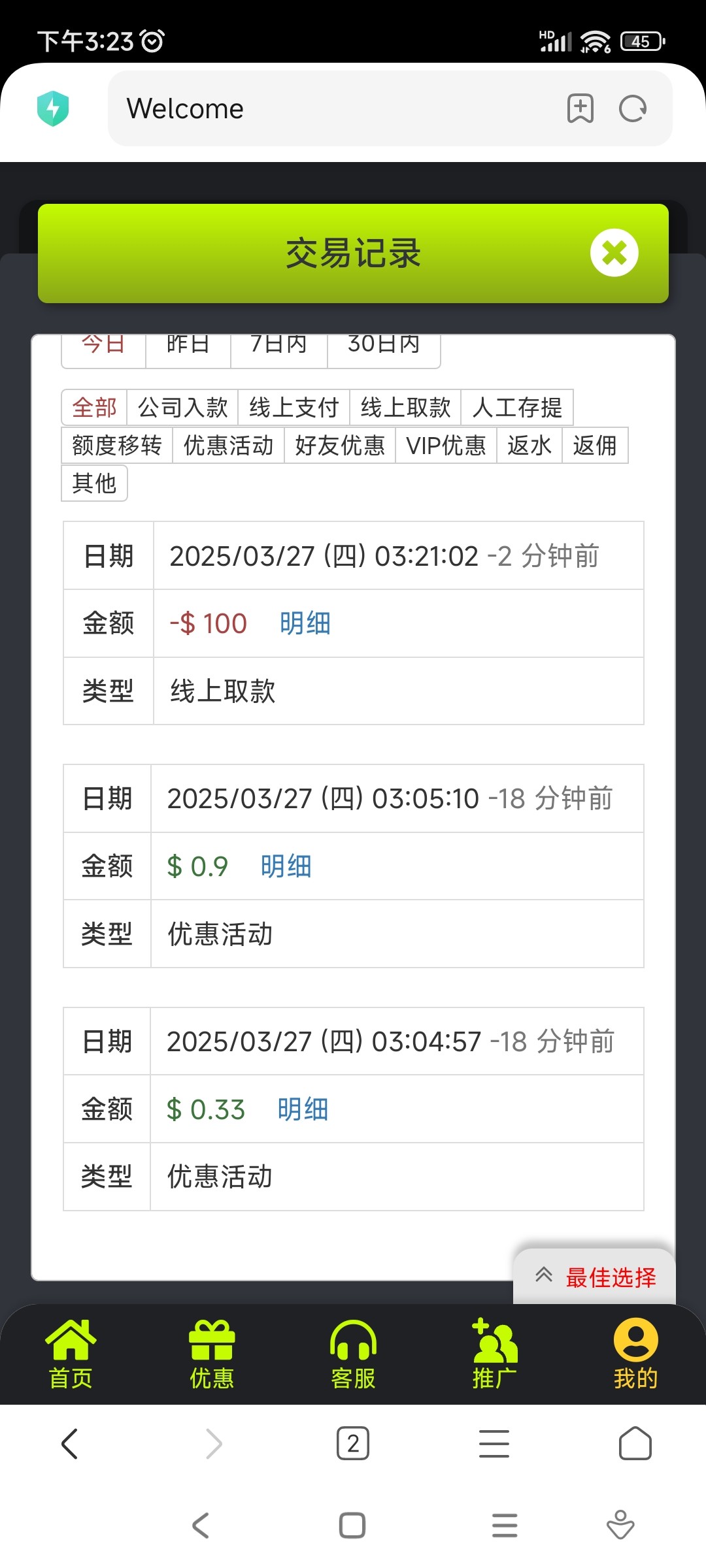Viewport: 706px width, 1568px height.
Task: Add this page to bookmarks
Action: 580,108
